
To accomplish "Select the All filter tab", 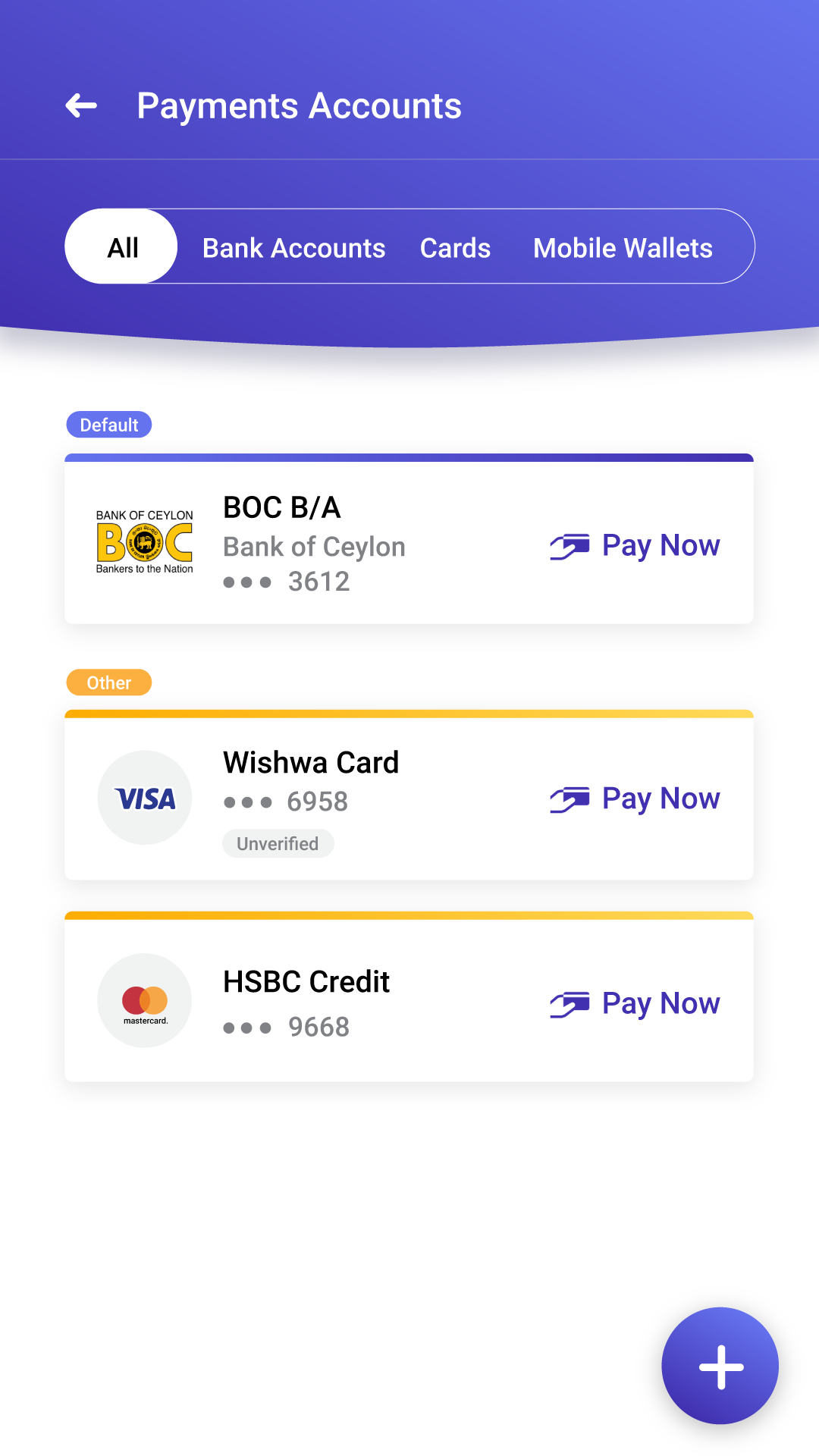I will coord(121,247).
